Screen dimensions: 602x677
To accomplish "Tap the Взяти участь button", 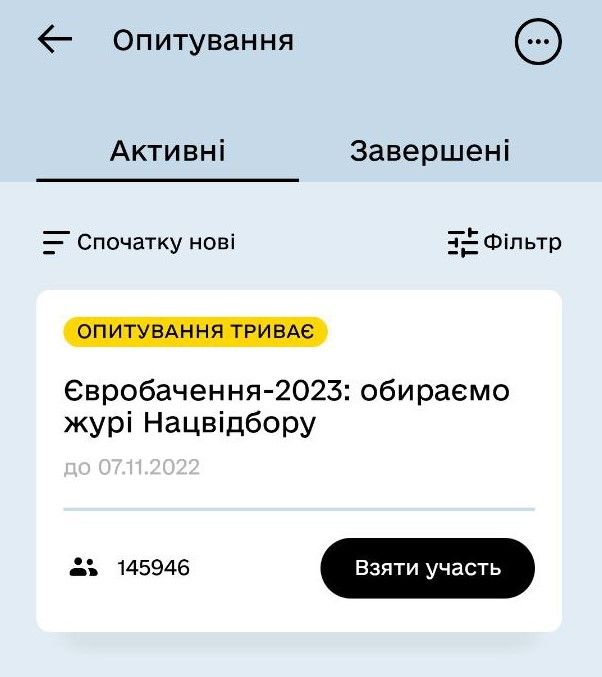I will pyautogui.click(x=427, y=568).
